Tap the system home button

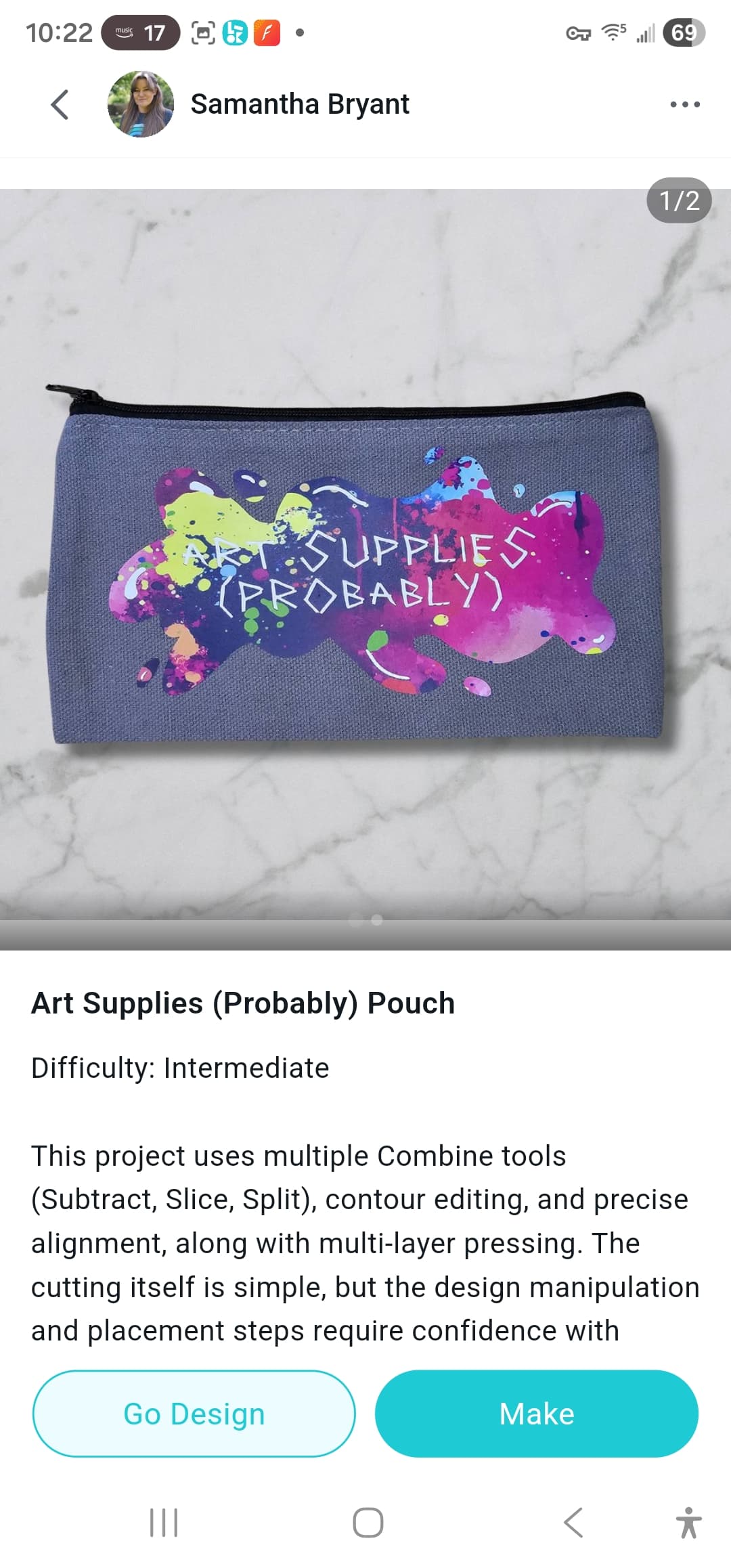point(368,1523)
